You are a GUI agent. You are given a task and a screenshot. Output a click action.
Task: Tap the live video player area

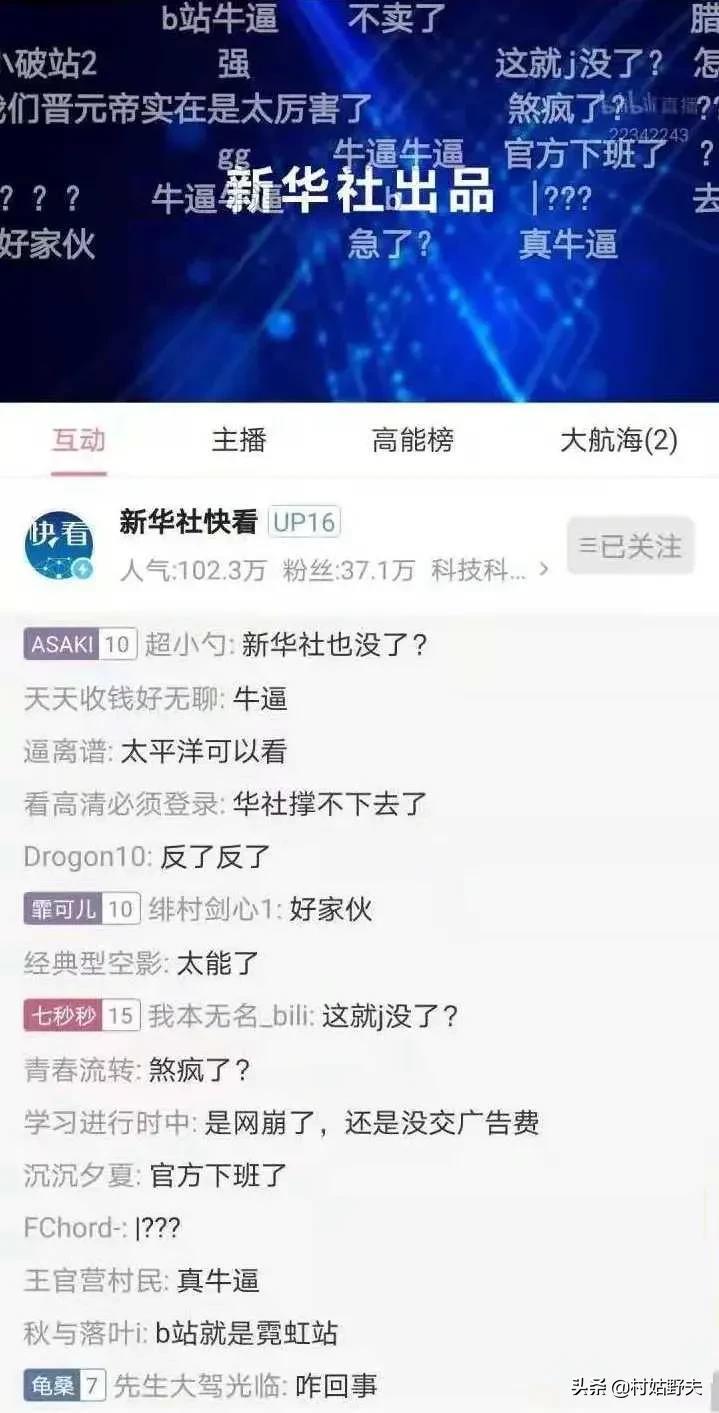click(359, 200)
